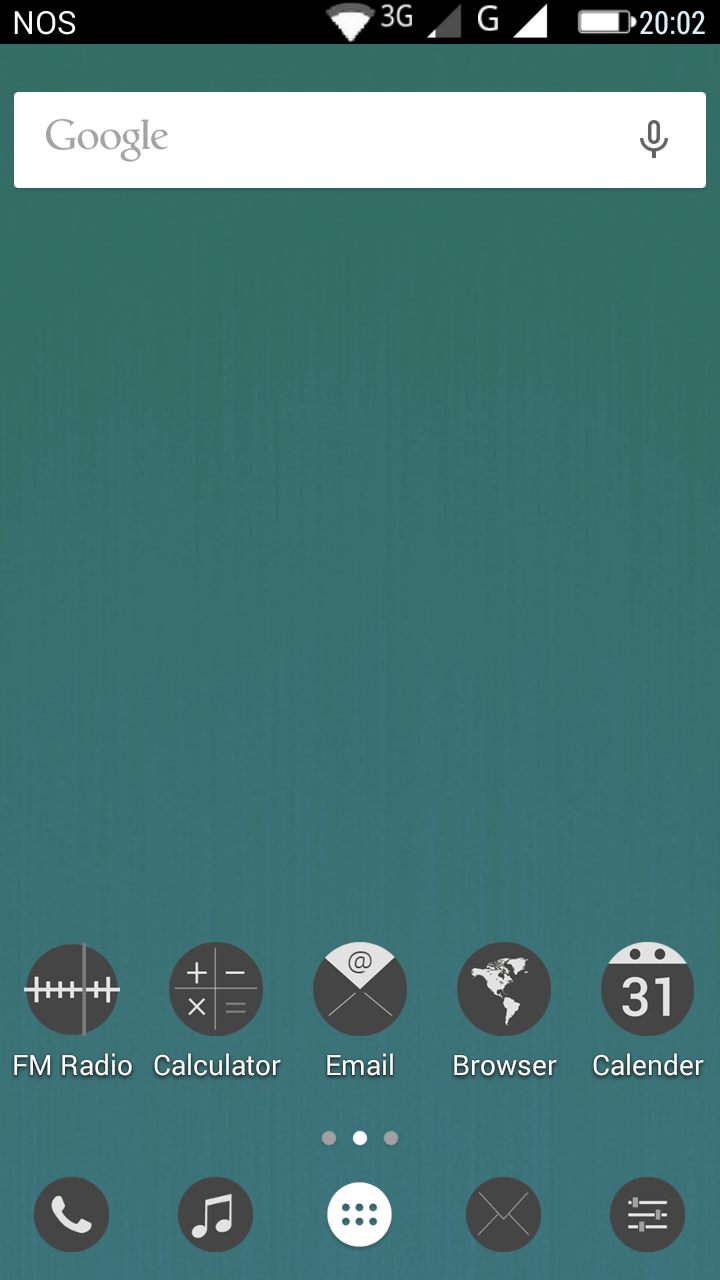Launch the Calculator app
The height and width of the screenshot is (1280, 720).
coord(216,990)
